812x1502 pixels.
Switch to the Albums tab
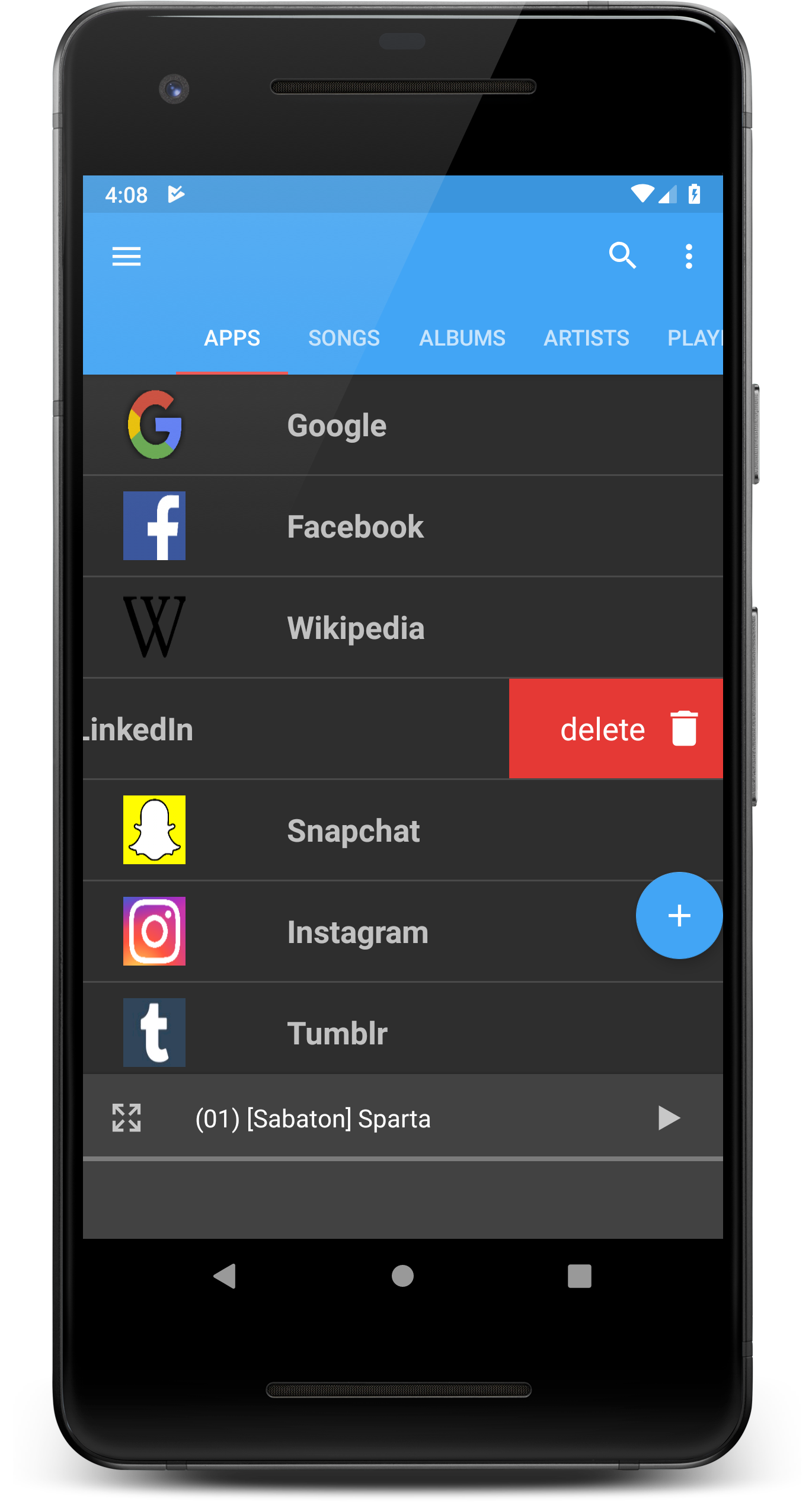[462, 338]
